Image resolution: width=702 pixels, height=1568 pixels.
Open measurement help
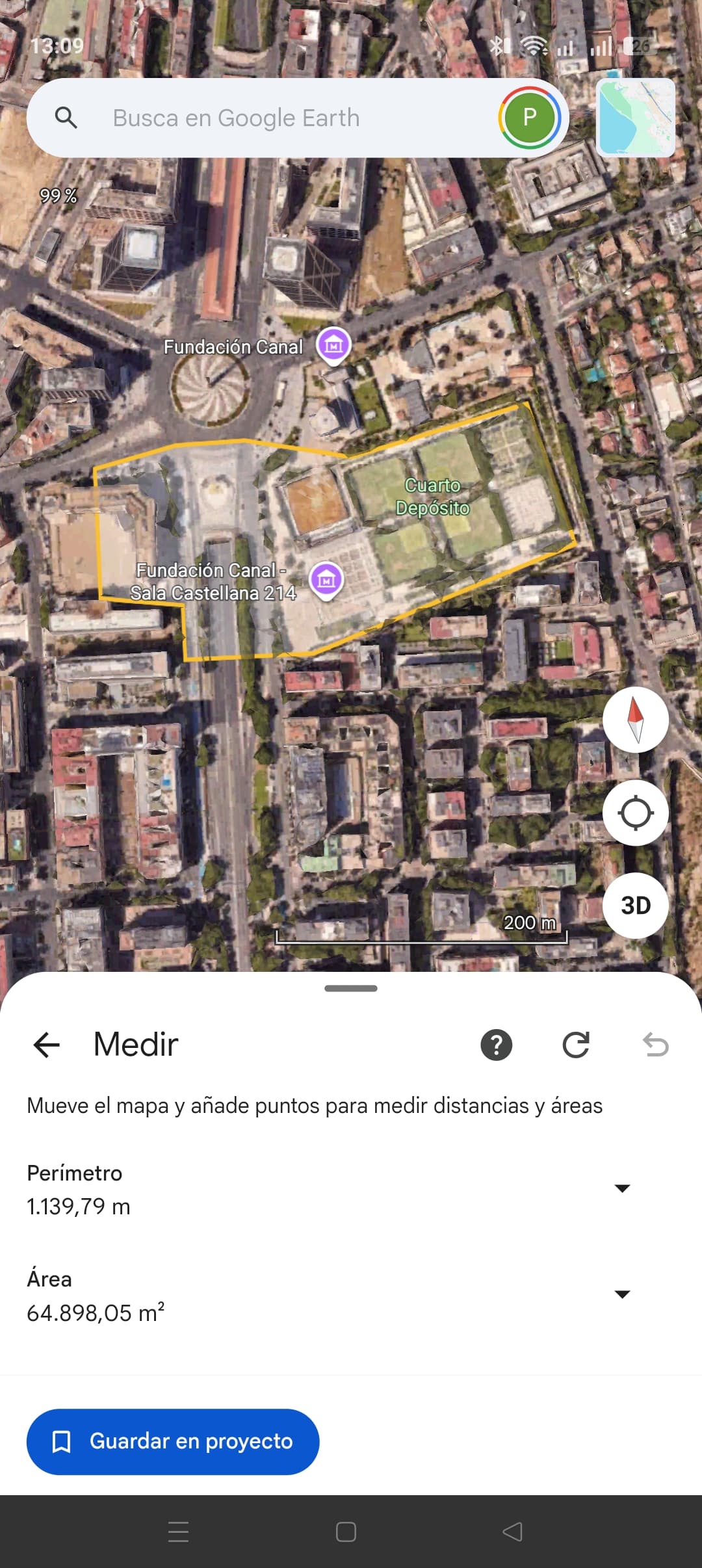pyautogui.click(x=497, y=1045)
